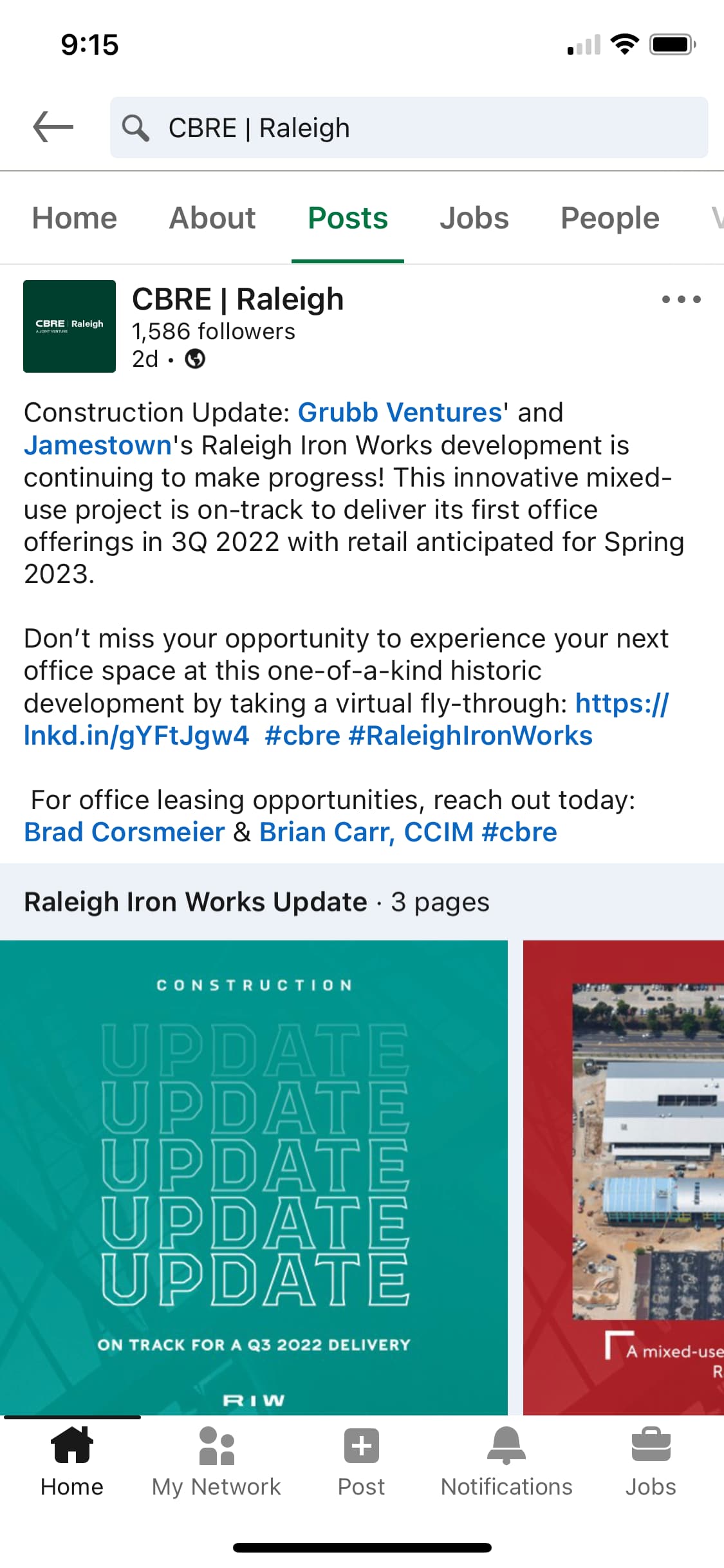This screenshot has height=1568, width=724.
Task: Open the post's three-dot overflow menu
Action: 682,299
